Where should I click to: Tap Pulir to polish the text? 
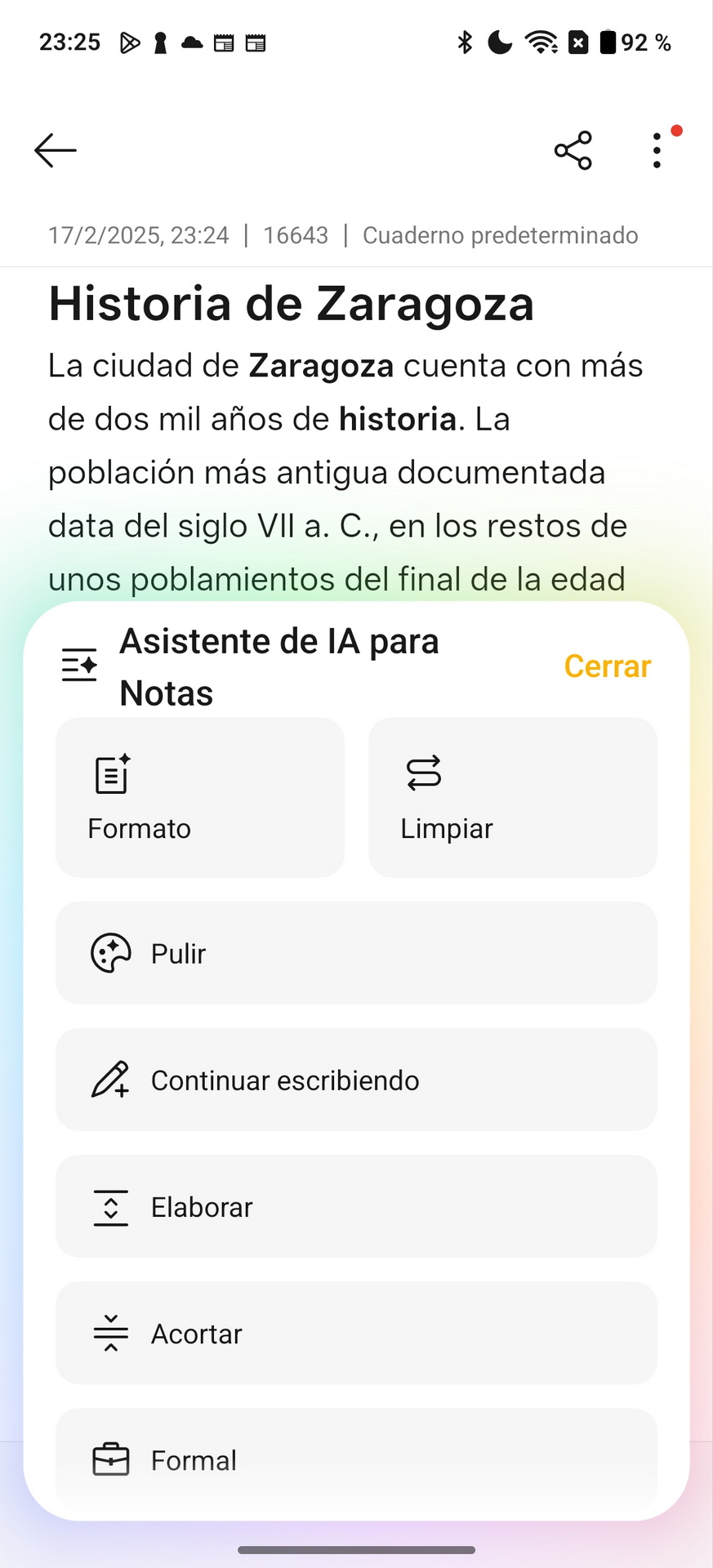pyautogui.click(x=356, y=953)
